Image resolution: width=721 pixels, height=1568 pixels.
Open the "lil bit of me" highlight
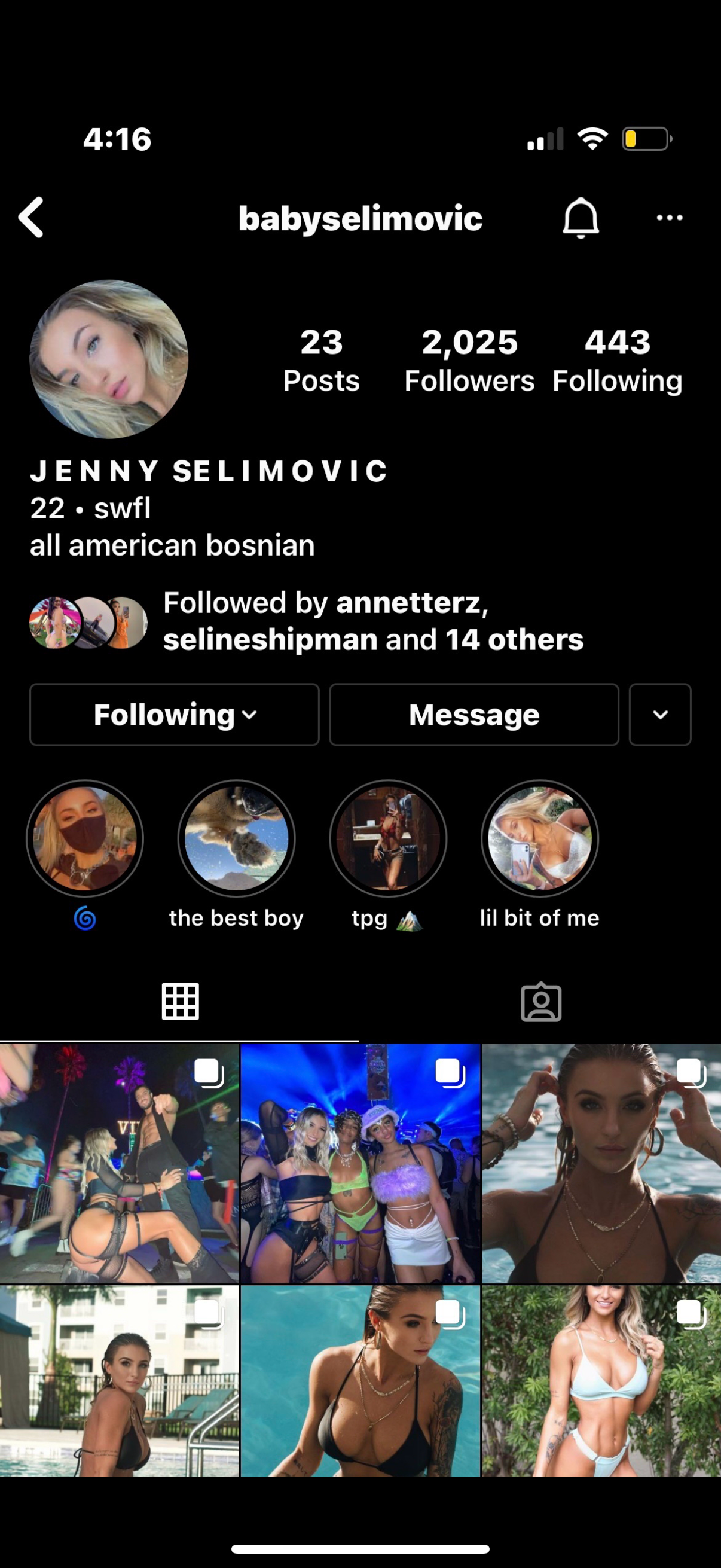(x=540, y=839)
